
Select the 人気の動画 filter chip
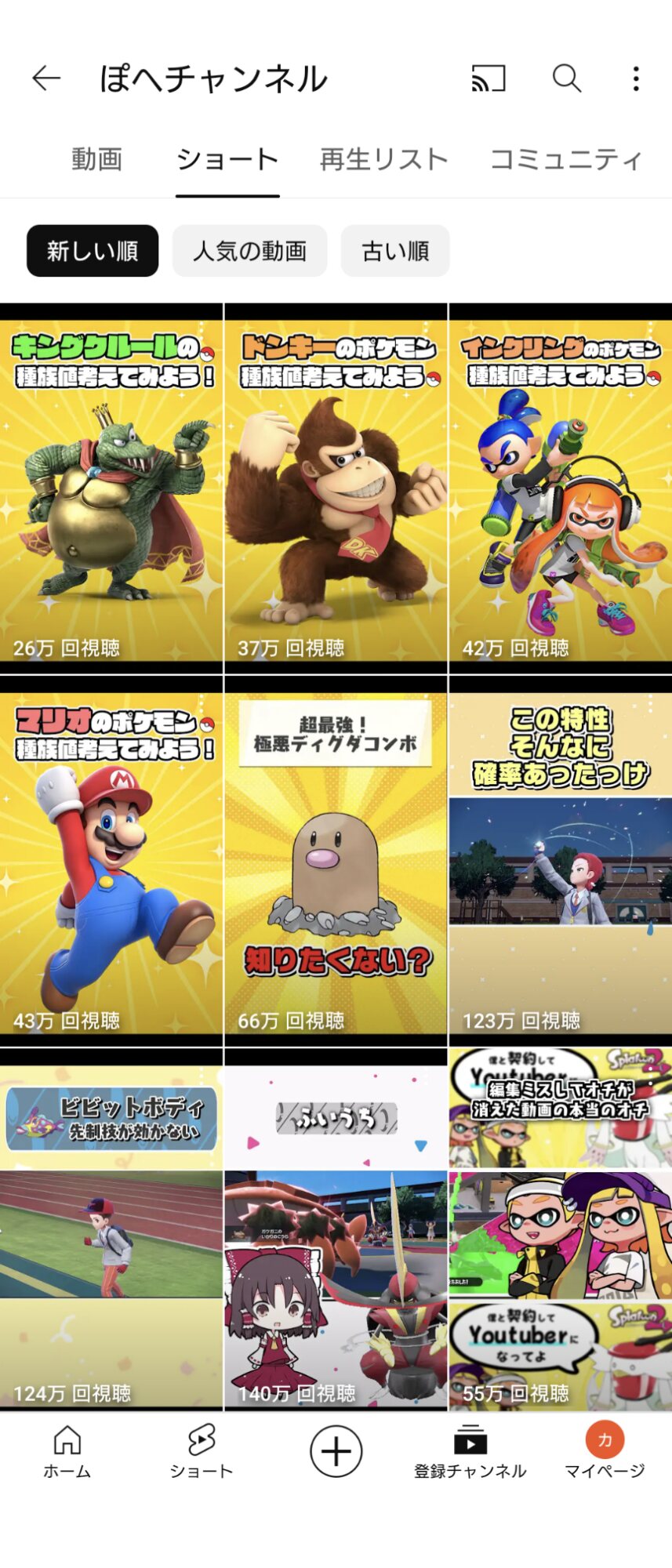click(249, 251)
